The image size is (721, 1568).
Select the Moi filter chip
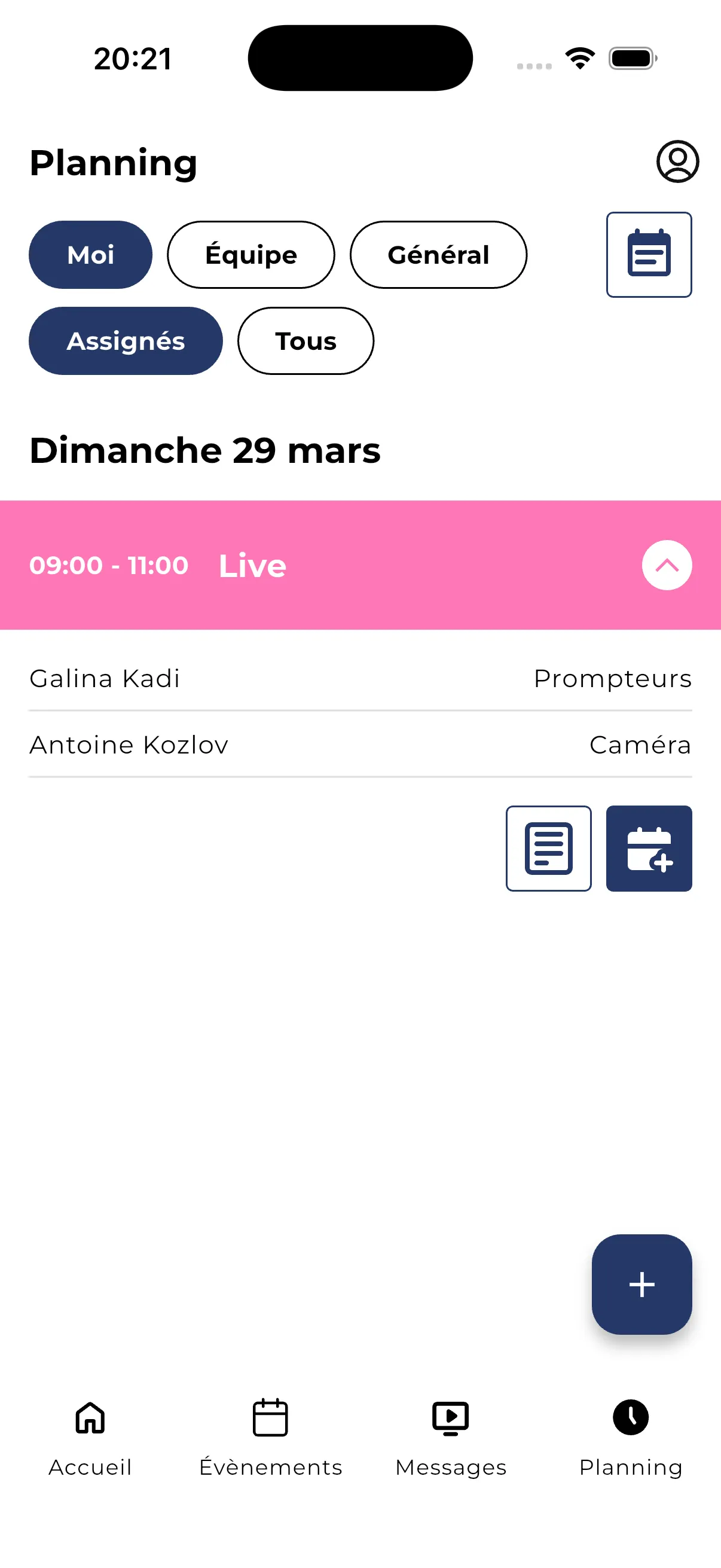(x=91, y=255)
